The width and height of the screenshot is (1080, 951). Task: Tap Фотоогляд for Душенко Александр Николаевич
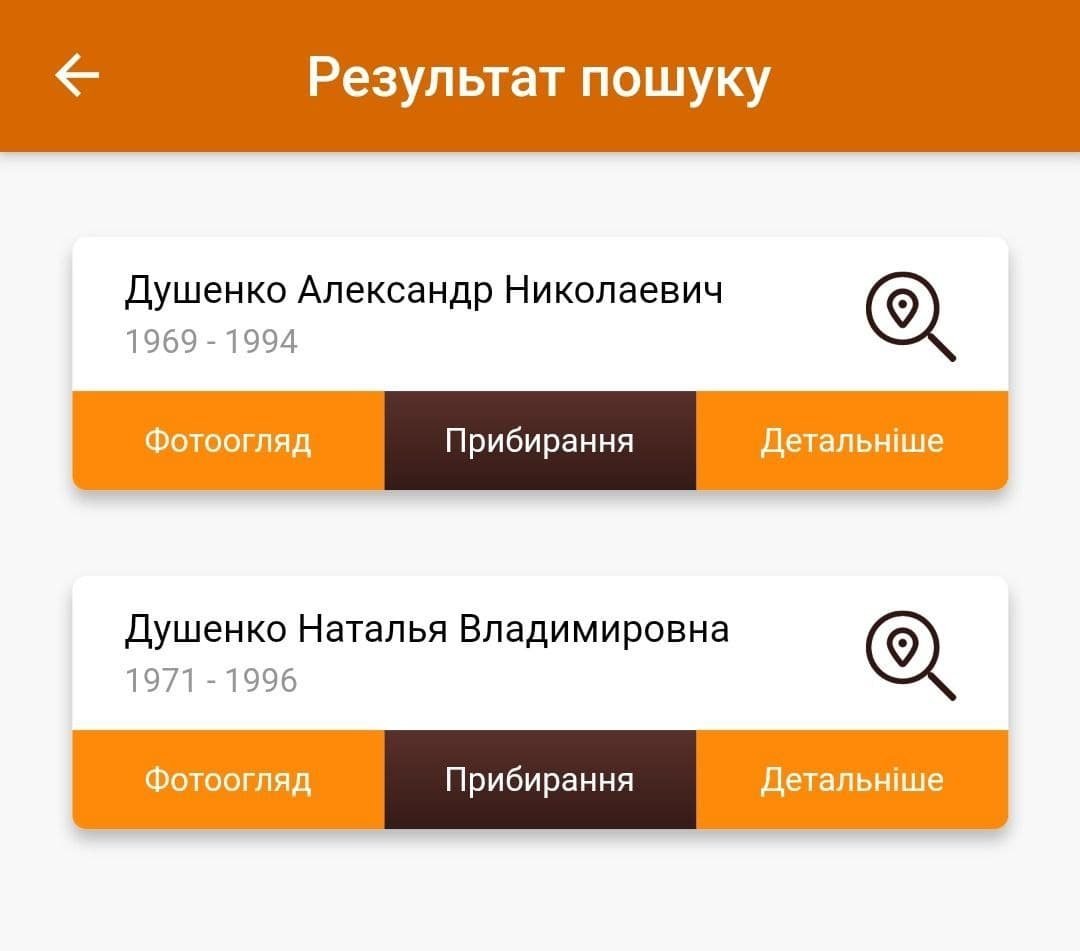pos(228,441)
